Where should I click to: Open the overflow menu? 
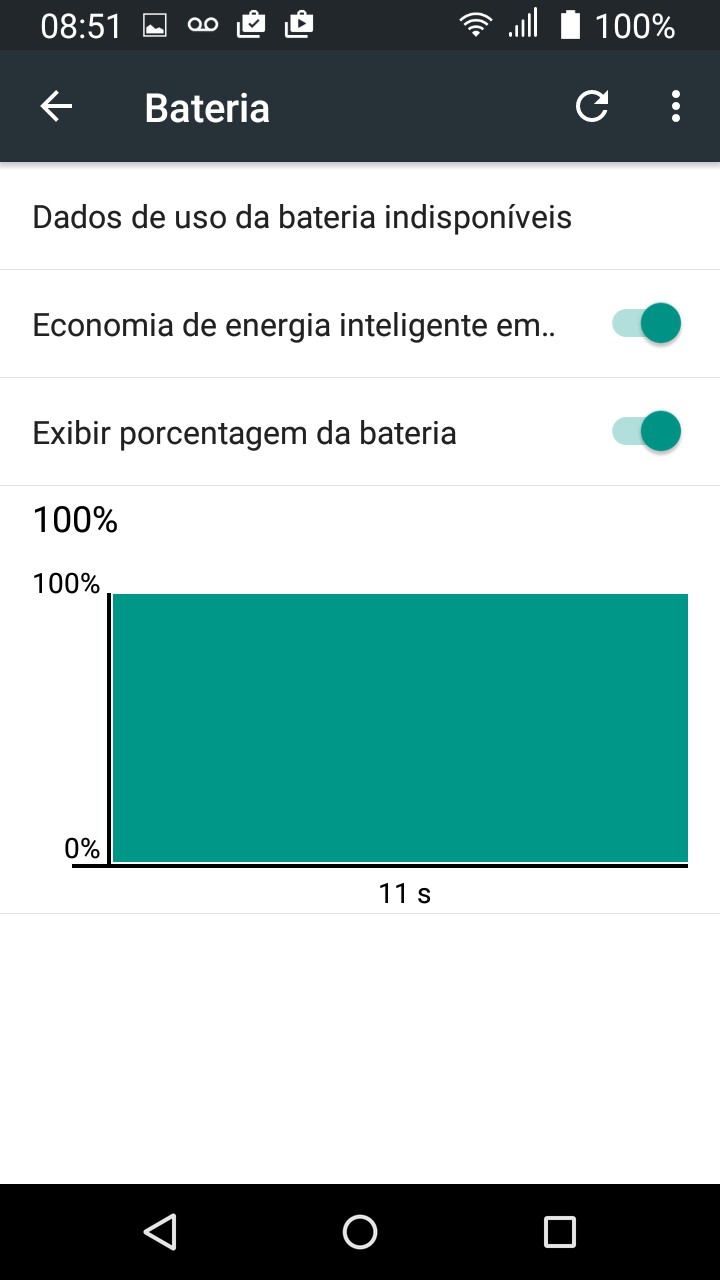pyautogui.click(x=676, y=106)
